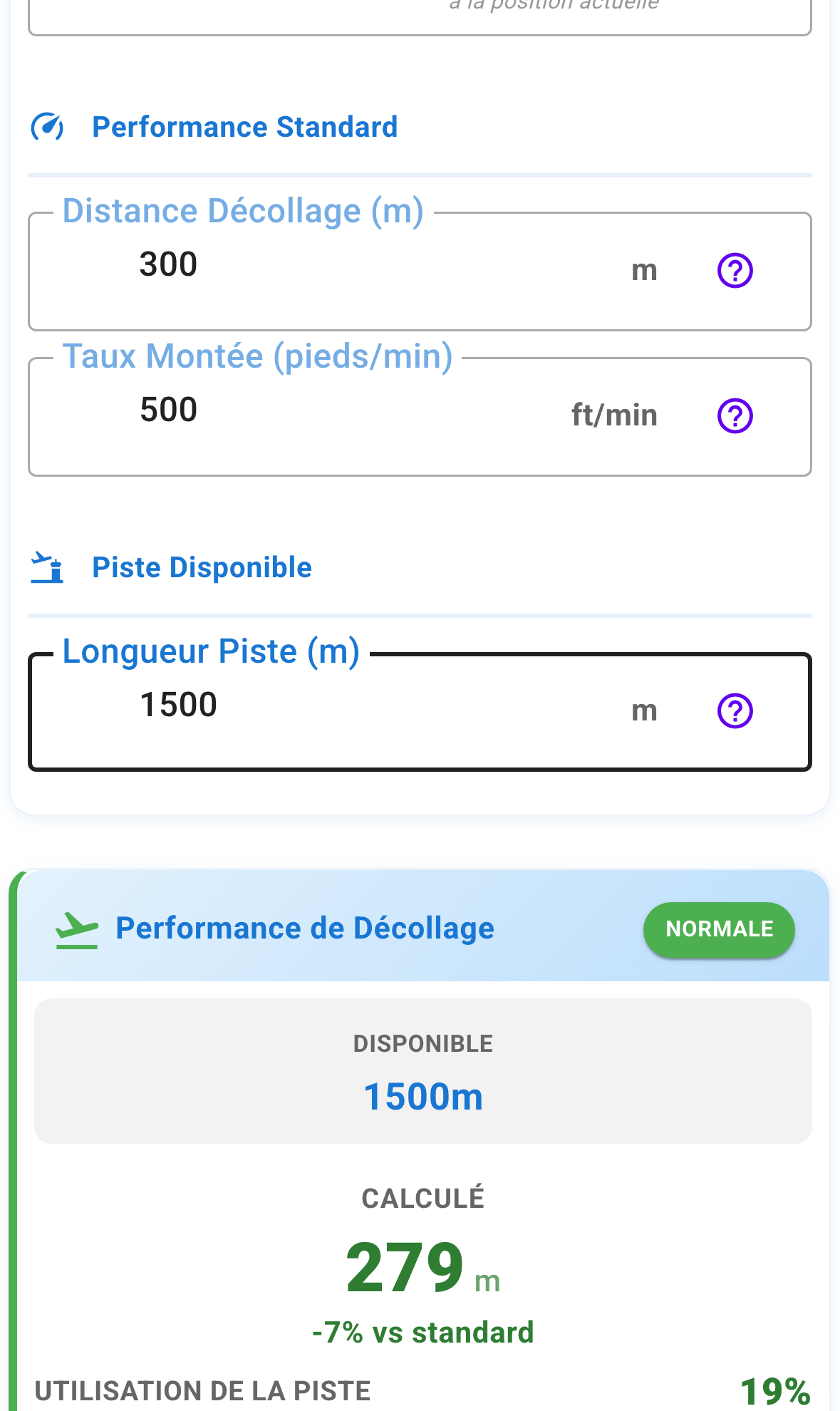Click the Piste Disponible section label
Image resolution: width=840 pixels, height=1411 pixels.
click(x=202, y=567)
